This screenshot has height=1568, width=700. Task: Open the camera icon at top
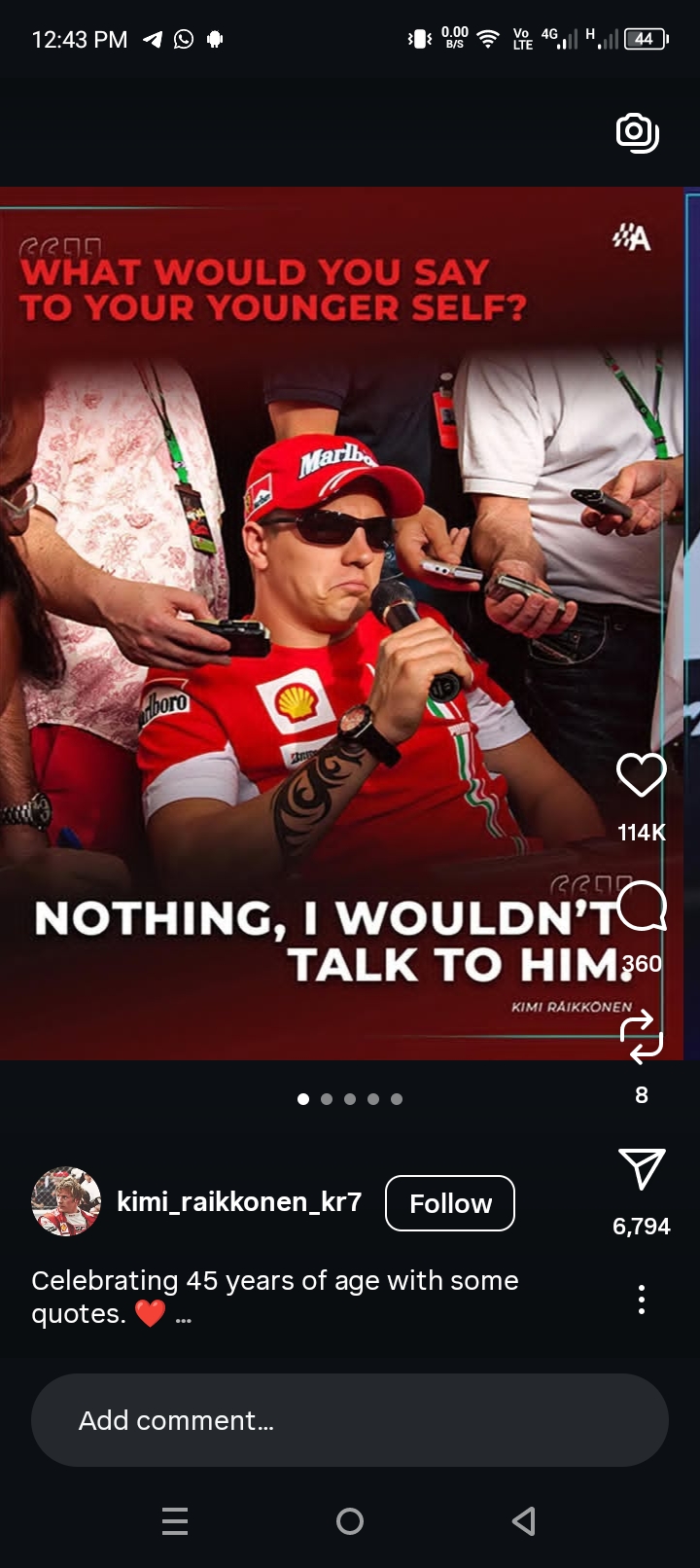[x=638, y=132]
